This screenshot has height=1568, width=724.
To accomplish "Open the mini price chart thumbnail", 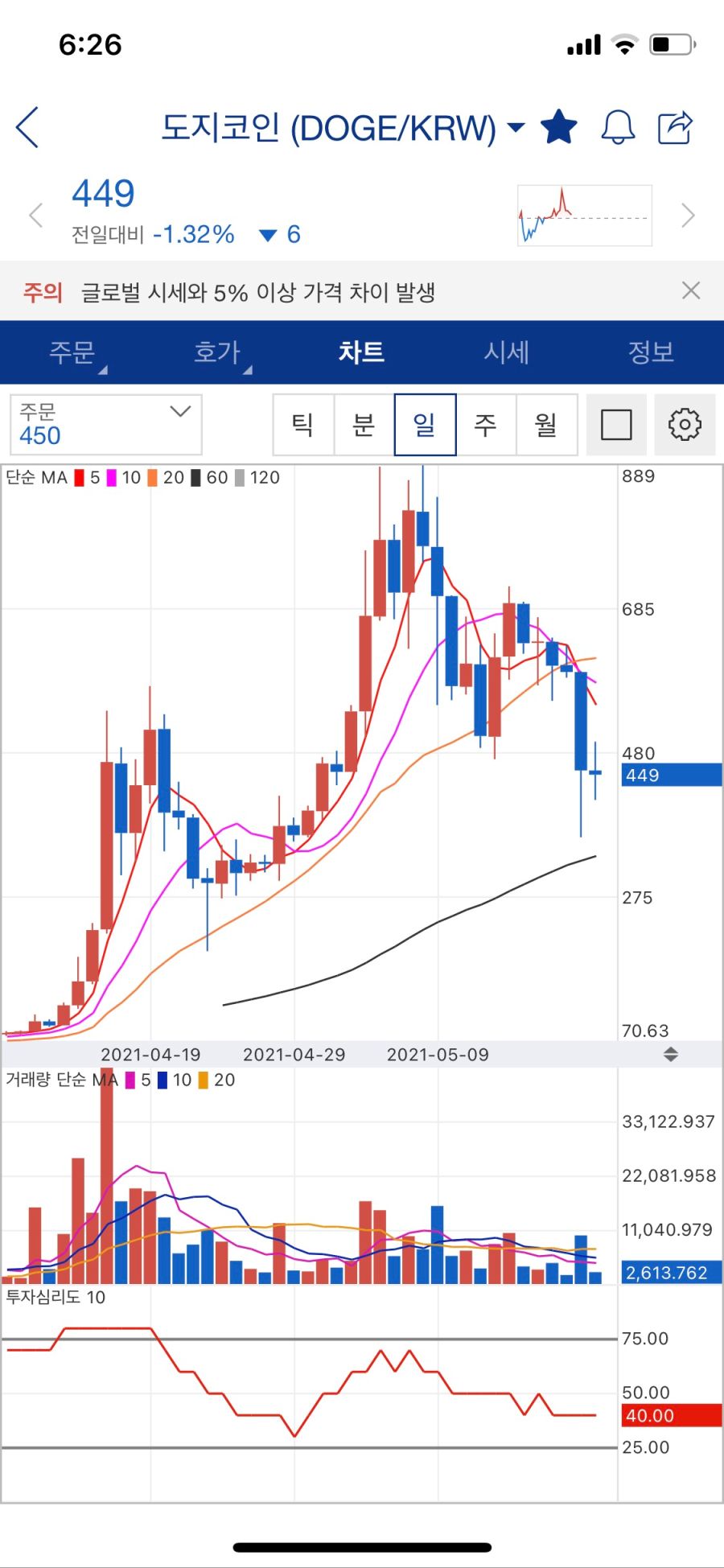I will pos(584,215).
